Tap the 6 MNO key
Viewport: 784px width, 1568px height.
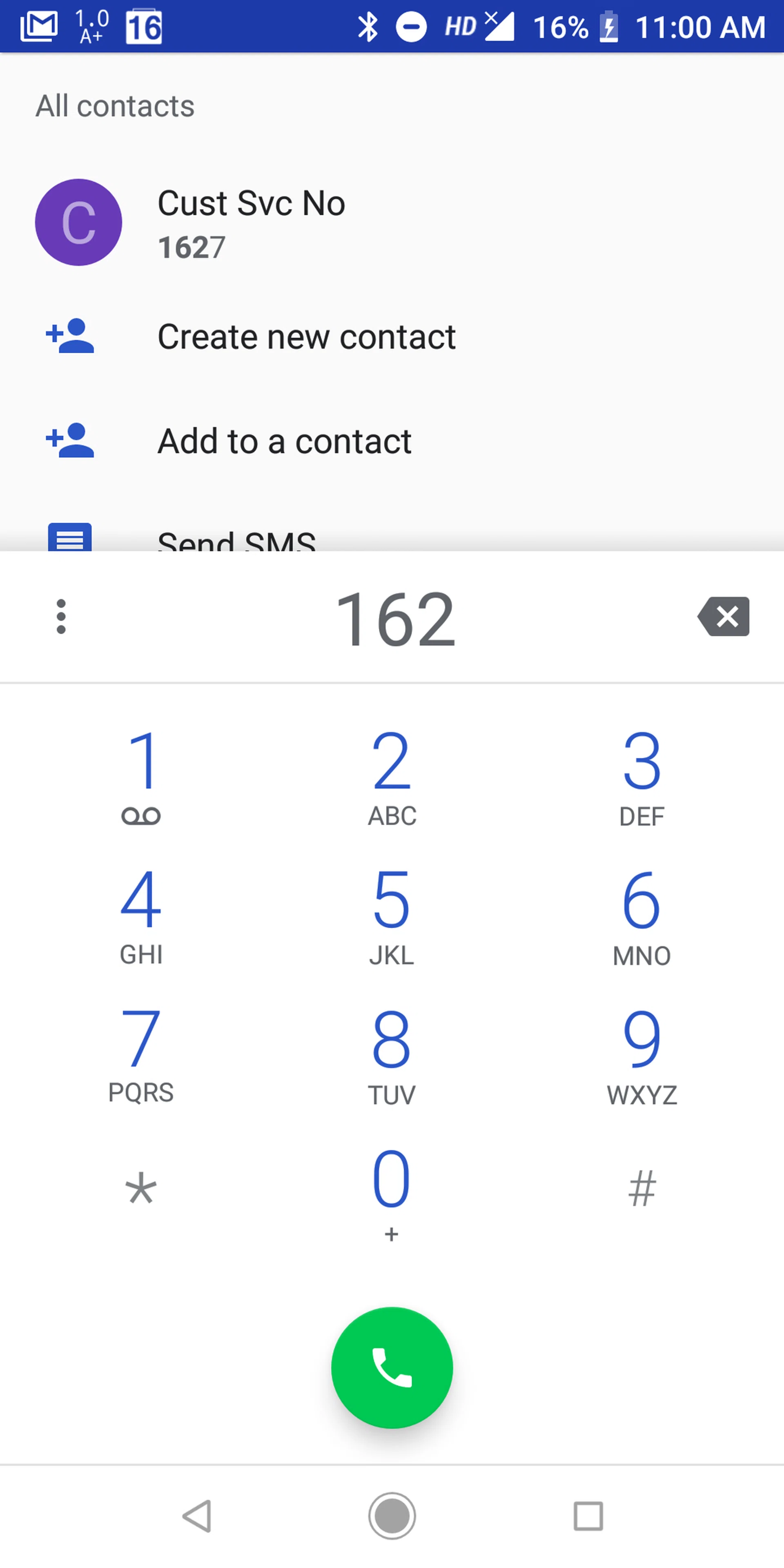[641, 914]
